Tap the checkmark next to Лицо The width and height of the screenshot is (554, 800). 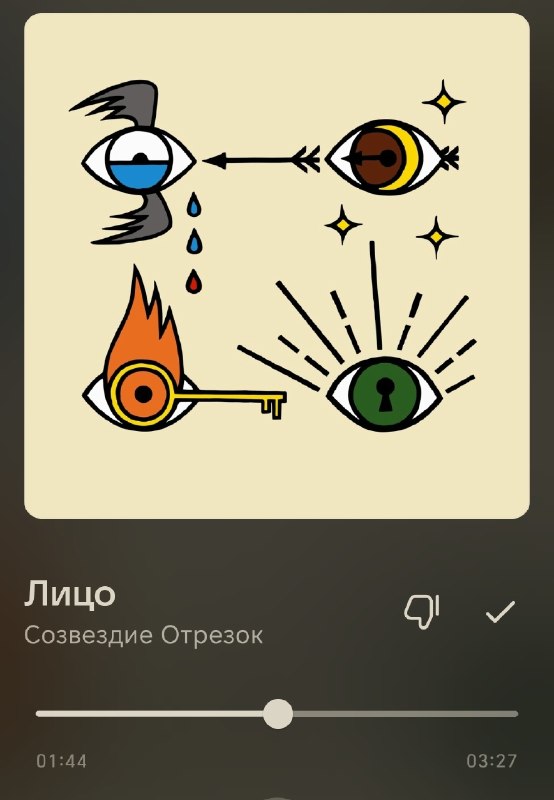coord(500,611)
